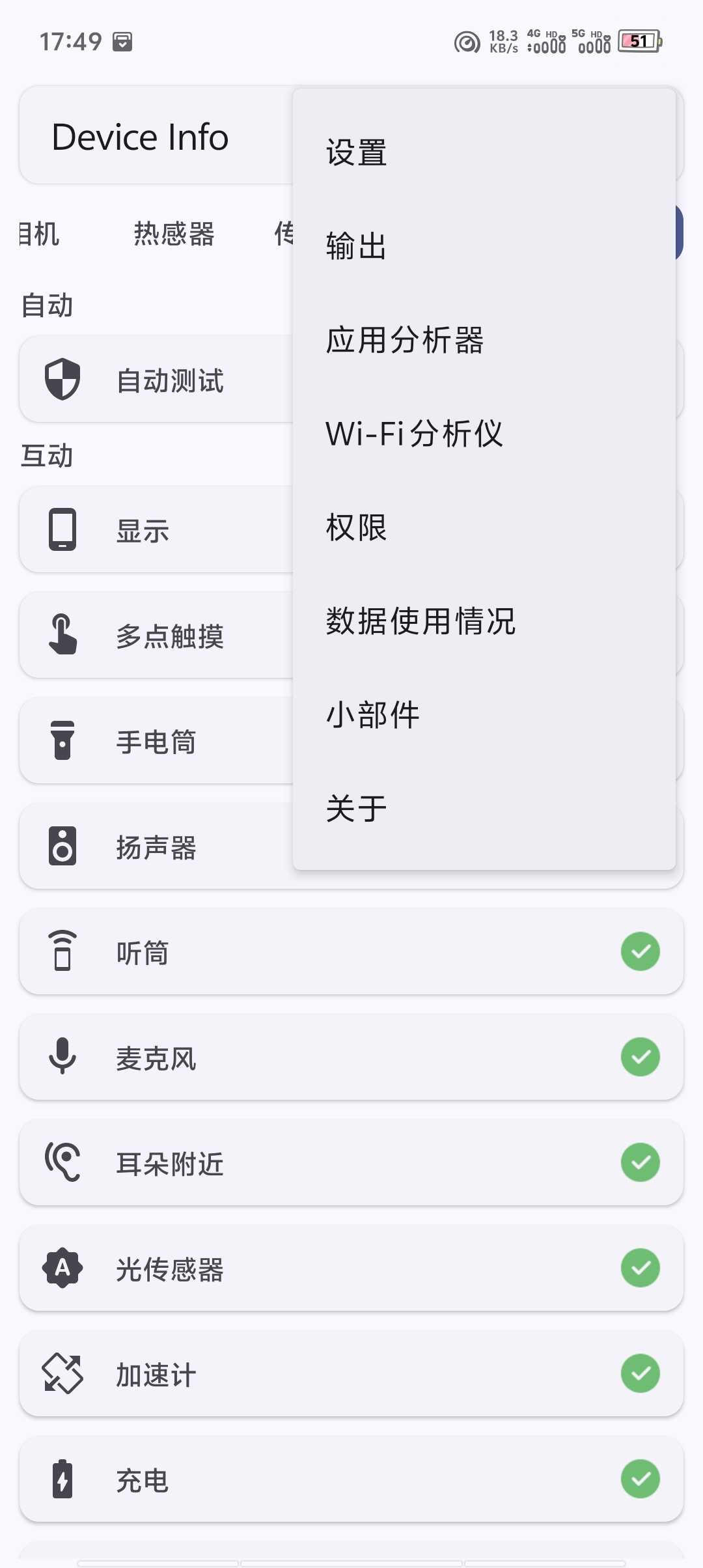The height and width of the screenshot is (1568, 703).
Task: Open the 听筒 test
Action: tap(351, 952)
